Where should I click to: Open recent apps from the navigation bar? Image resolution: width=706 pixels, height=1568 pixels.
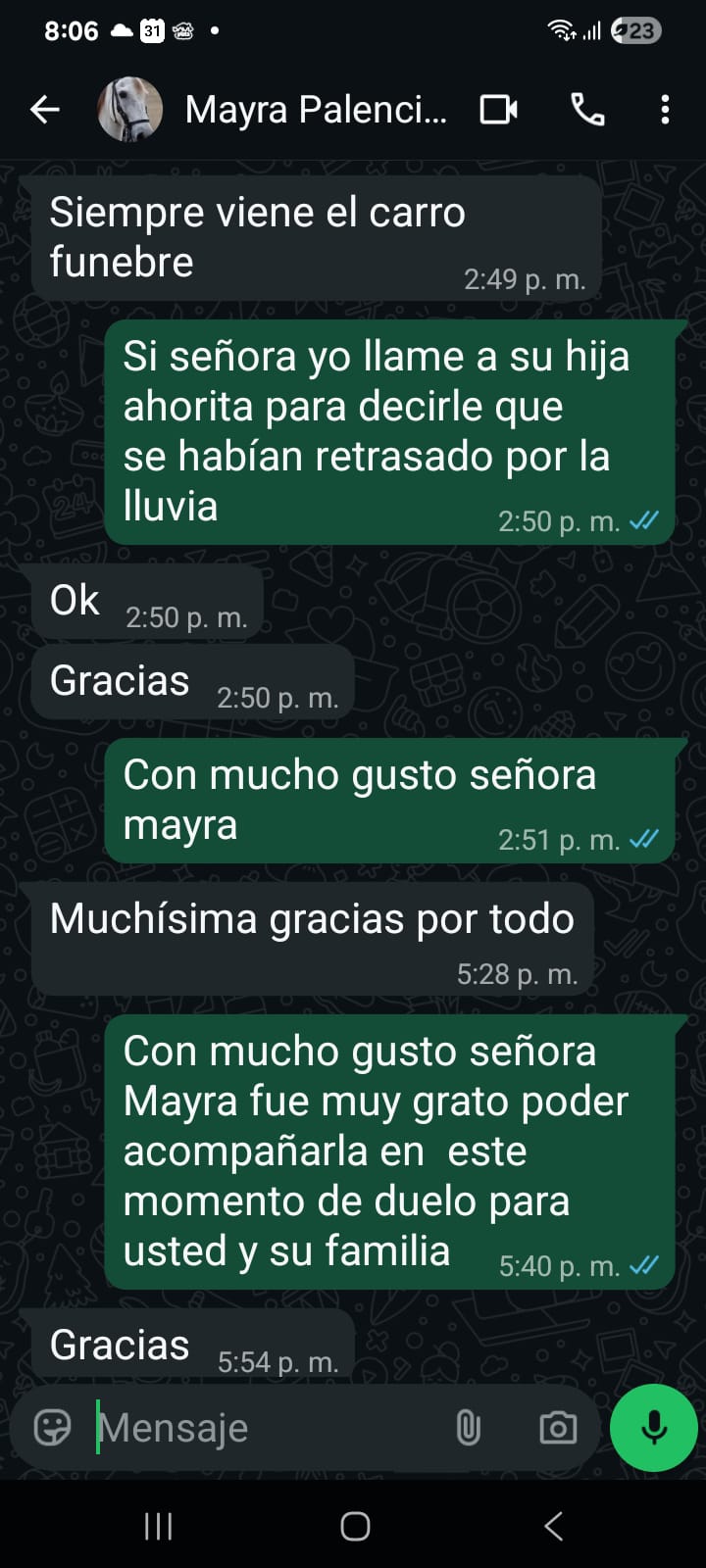tap(157, 1525)
